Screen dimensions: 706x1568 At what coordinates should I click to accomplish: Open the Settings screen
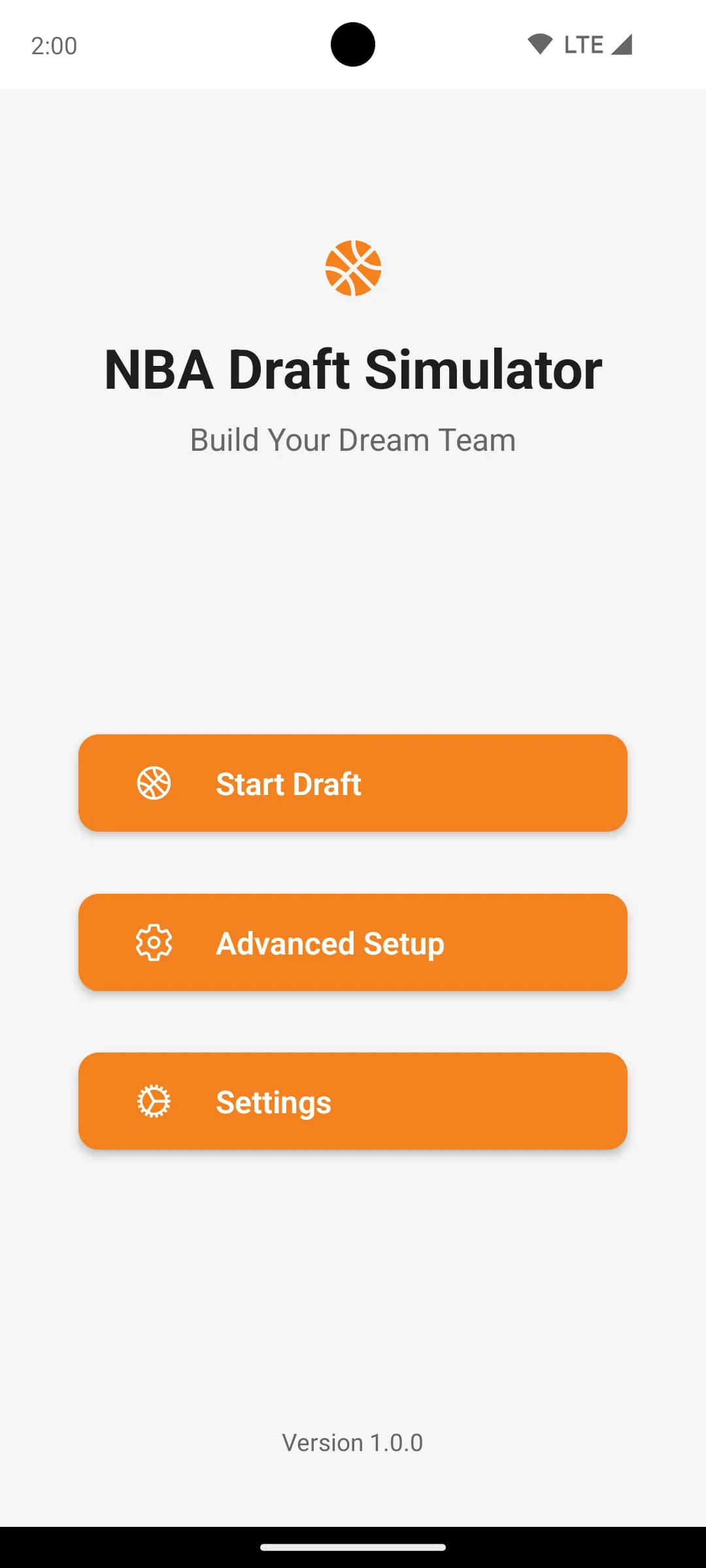coord(353,1101)
